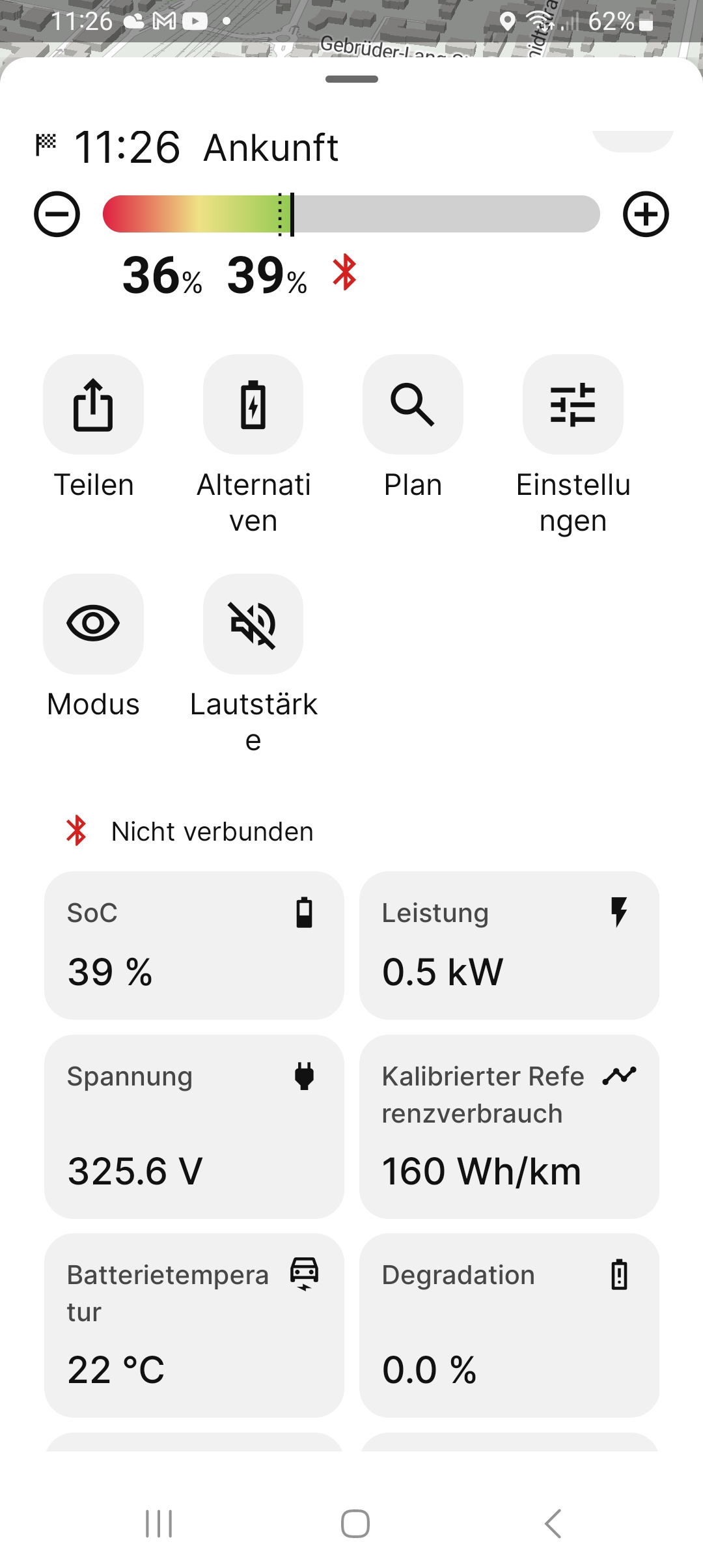Open the Plan search button
The image size is (703, 1568).
[413, 404]
